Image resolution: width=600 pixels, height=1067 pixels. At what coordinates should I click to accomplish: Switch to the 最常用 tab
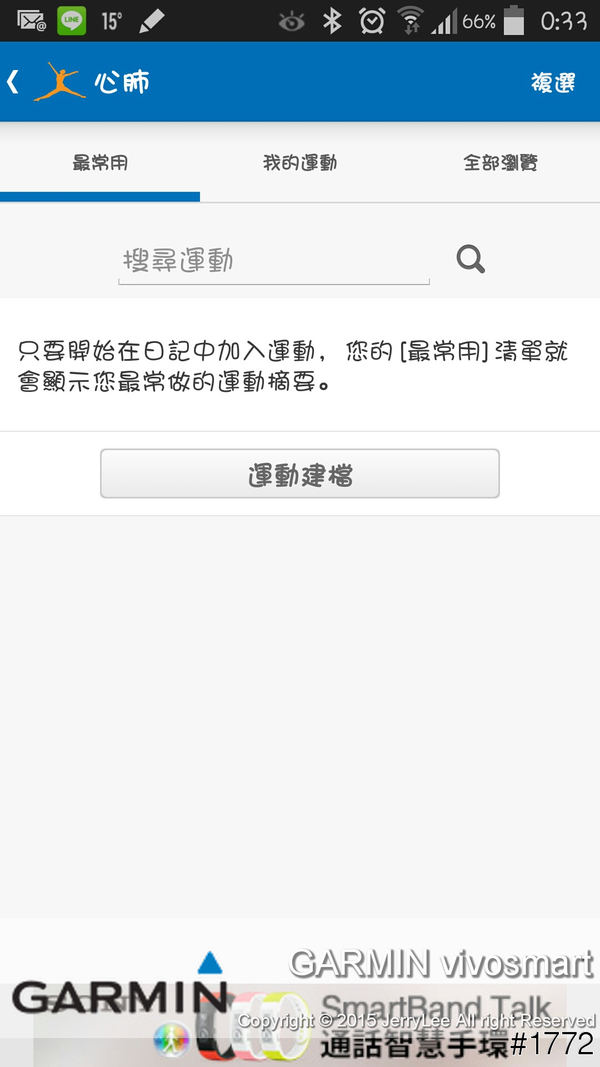pyautogui.click(x=100, y=163)
